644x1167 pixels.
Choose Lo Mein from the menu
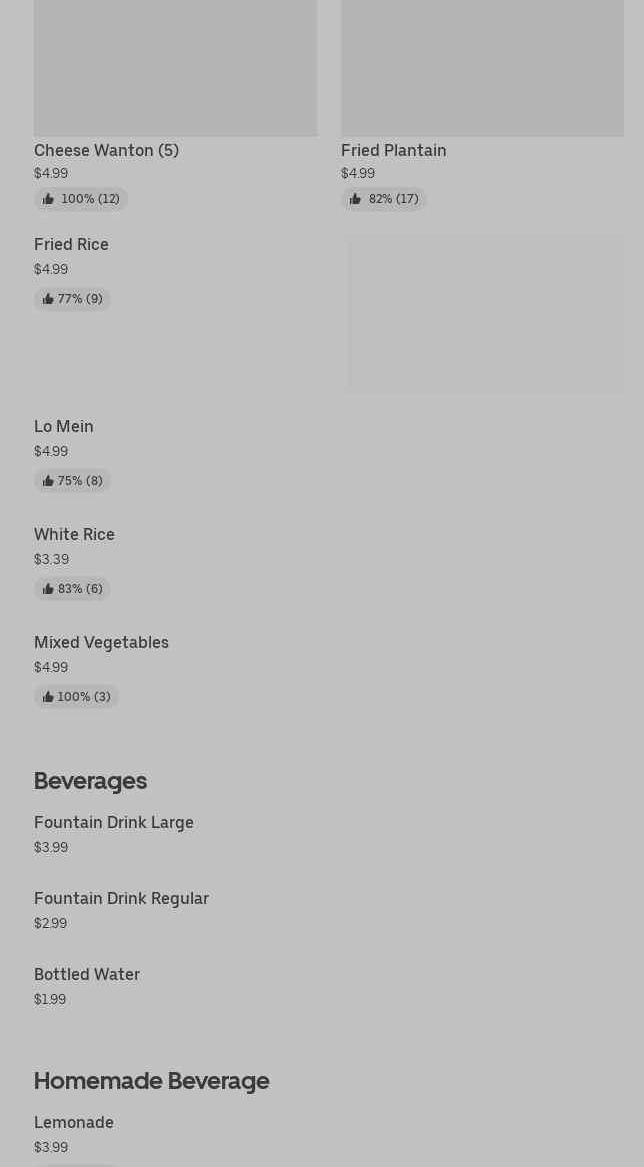64,426
